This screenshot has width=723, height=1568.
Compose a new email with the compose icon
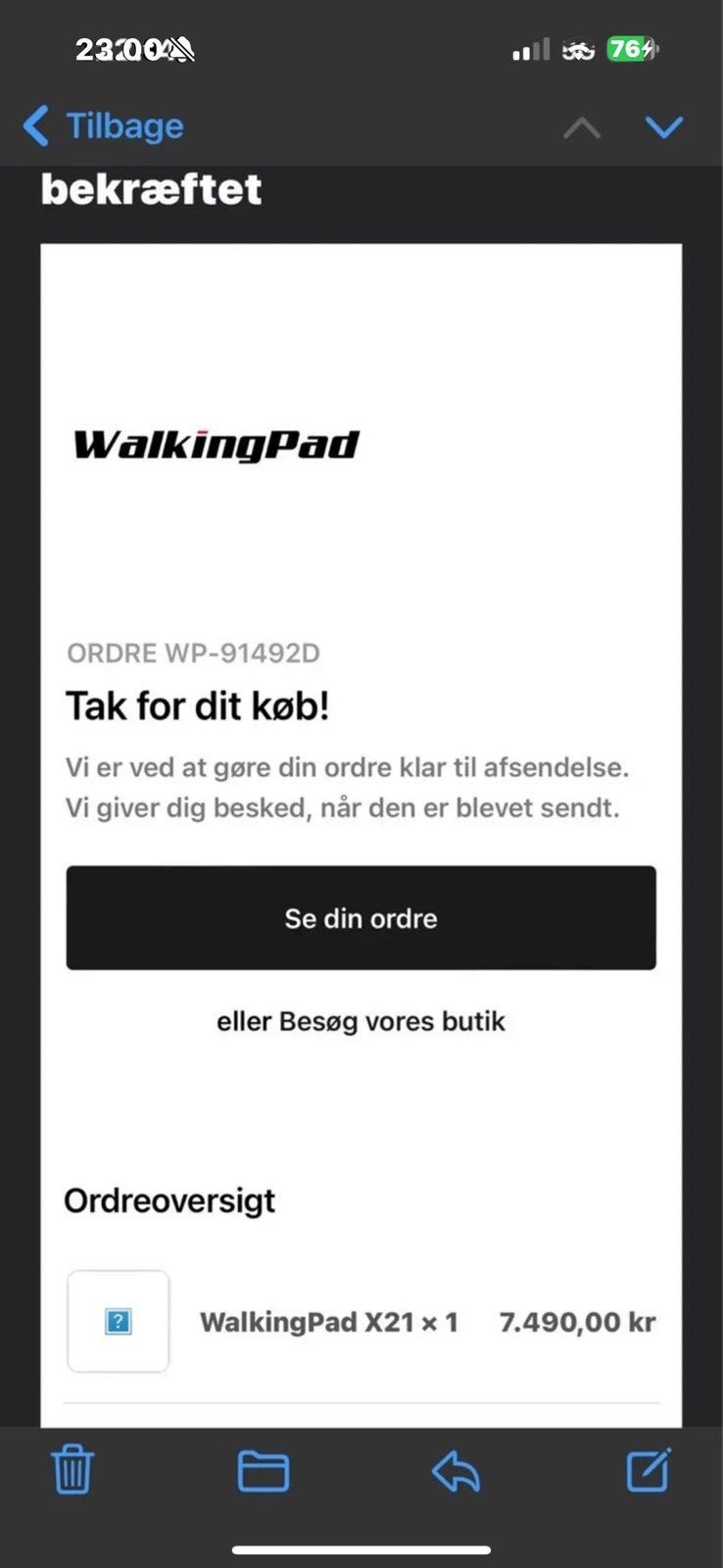click(x=647, y=1469)
